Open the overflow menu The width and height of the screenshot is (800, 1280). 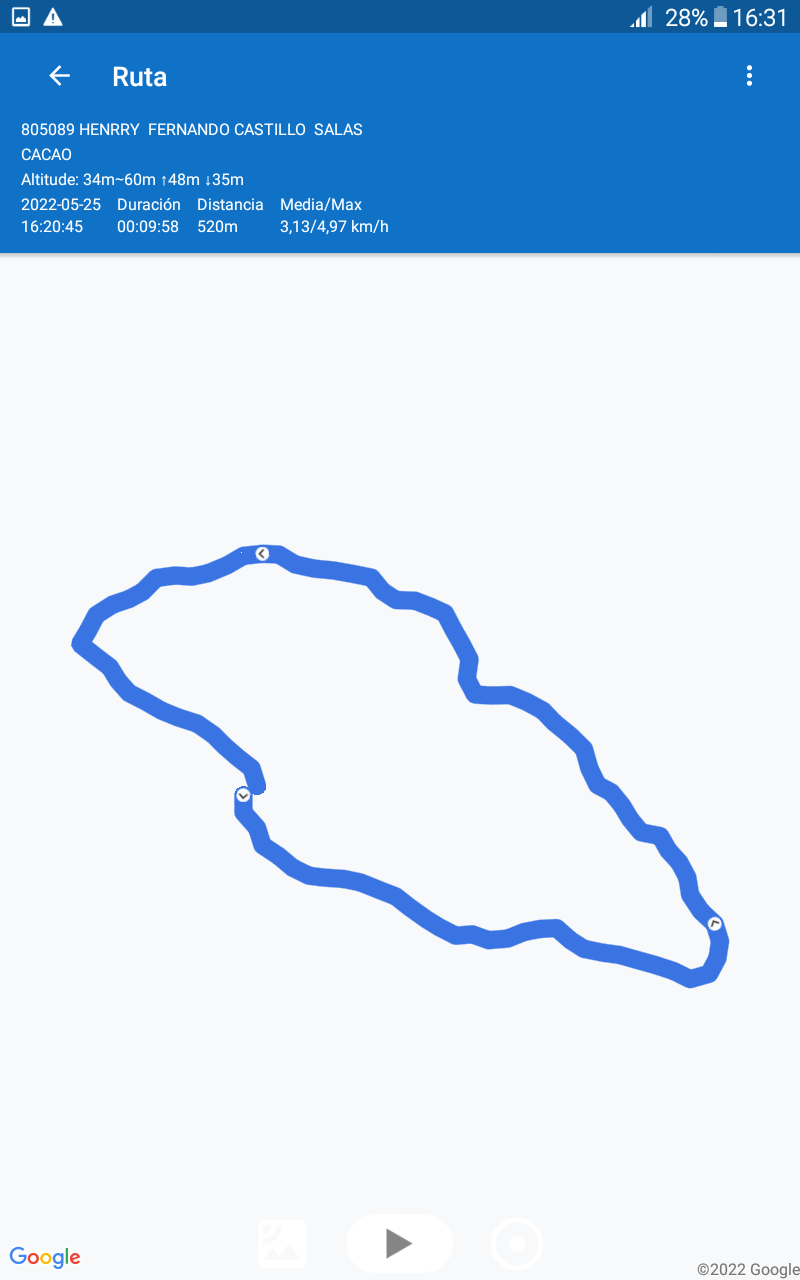(x=749, y=76)
